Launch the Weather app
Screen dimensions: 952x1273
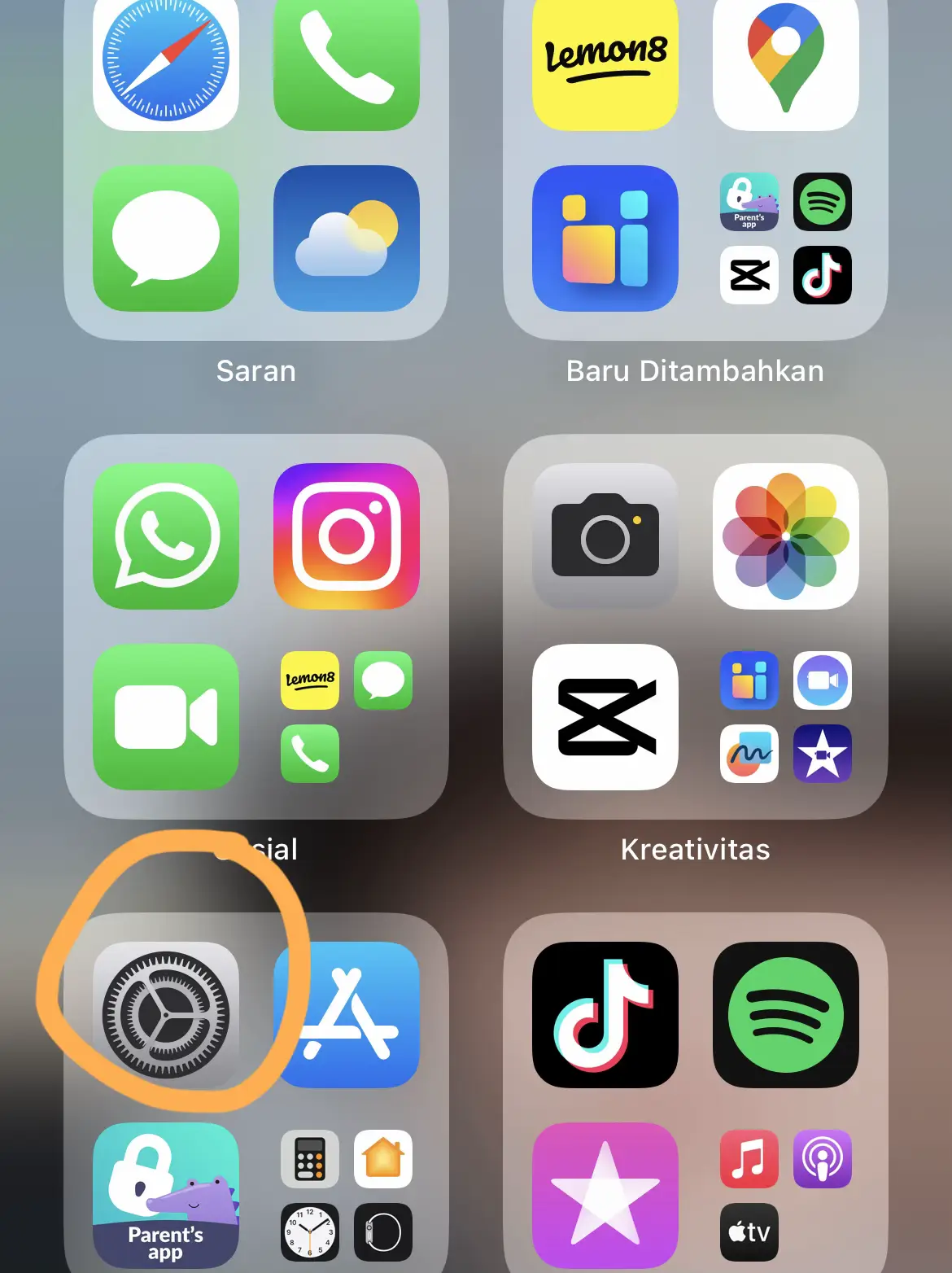coord(347,238)
